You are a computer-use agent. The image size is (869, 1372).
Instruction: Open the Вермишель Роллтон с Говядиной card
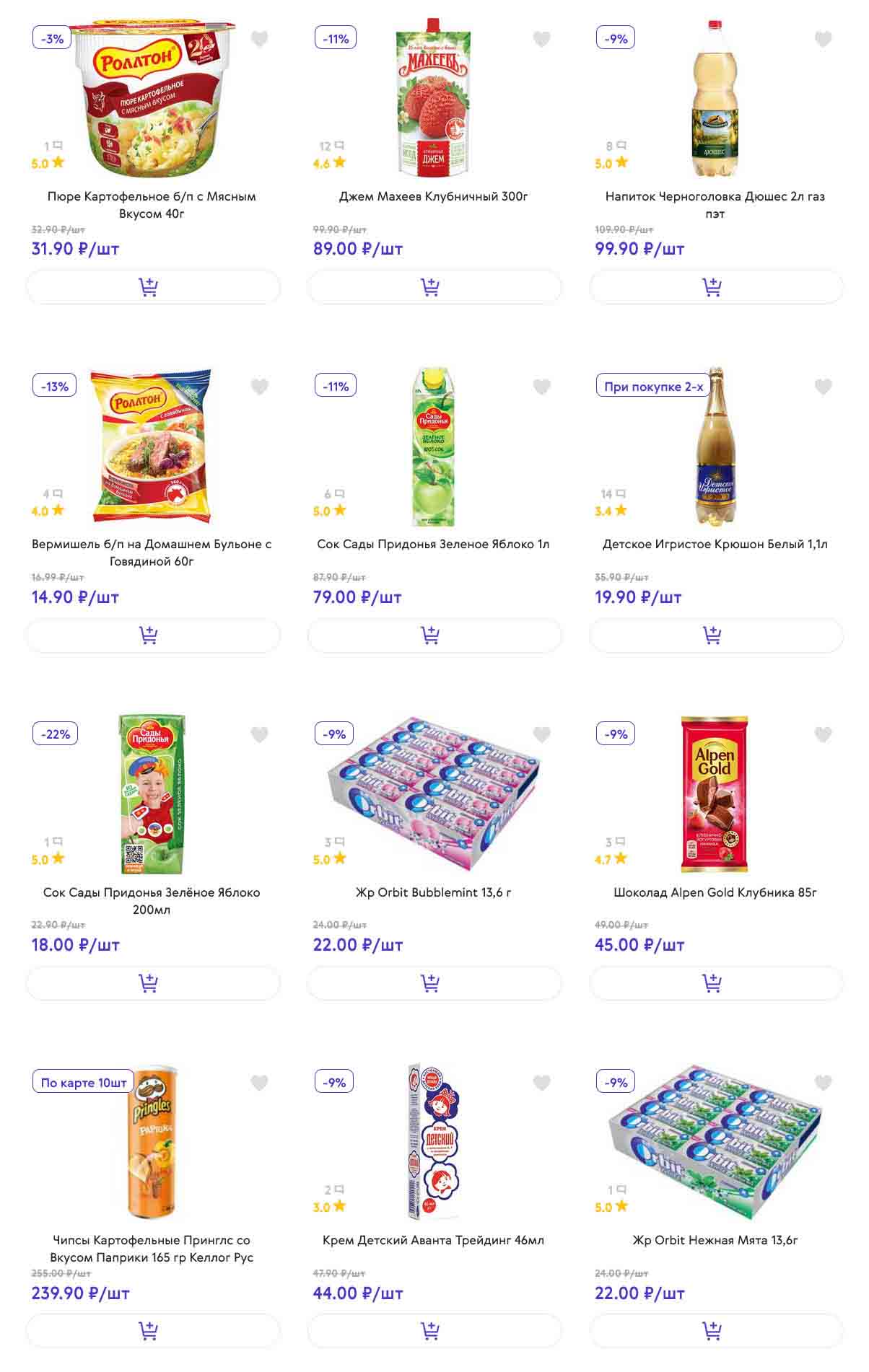point(152,552)
